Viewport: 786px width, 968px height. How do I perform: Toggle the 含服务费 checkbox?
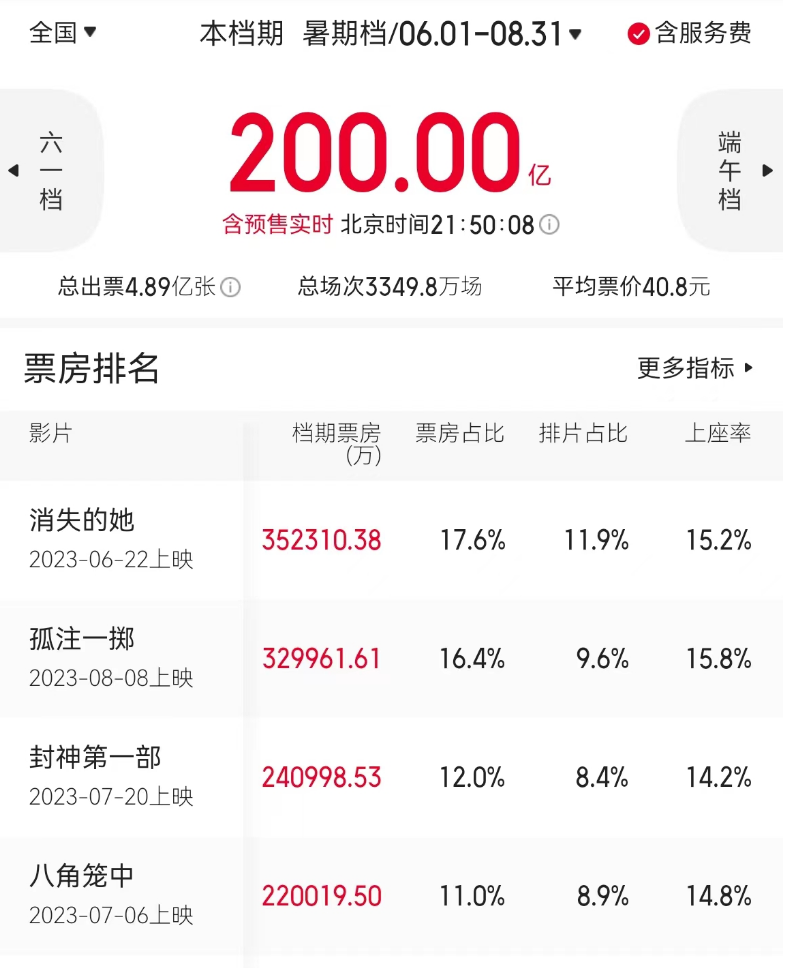pyautogui.click(x=638, y=34)
